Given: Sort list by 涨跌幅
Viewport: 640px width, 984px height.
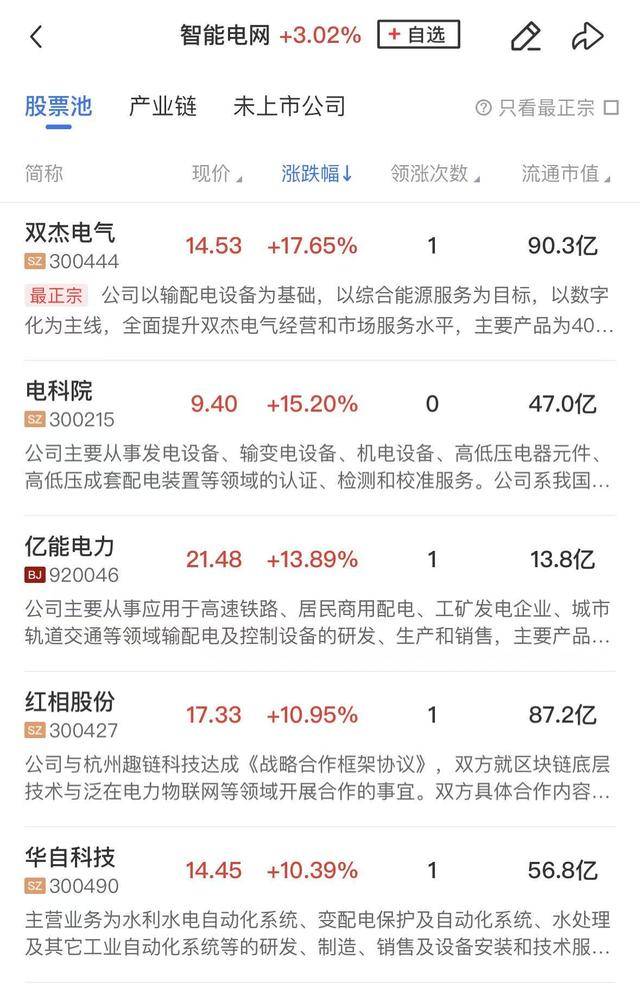Looking at the screenshot, I should pyautogui.click(x=316, y=174).
